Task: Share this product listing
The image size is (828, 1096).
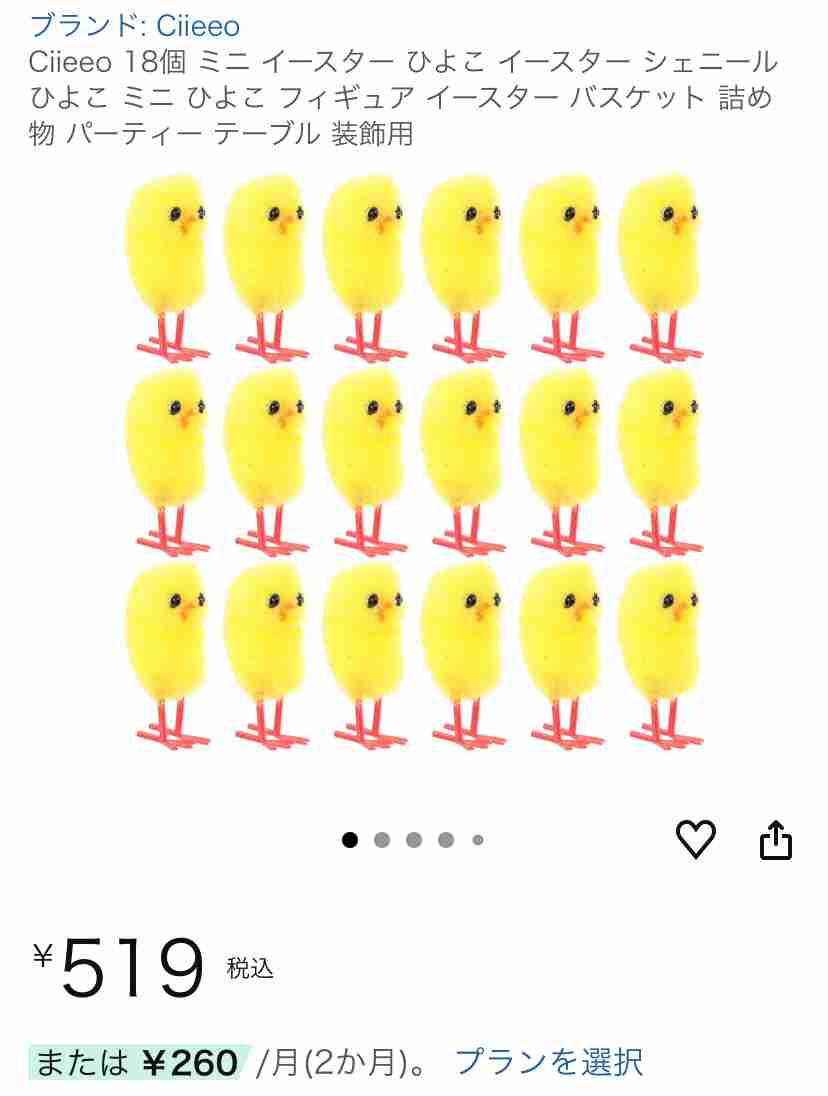Action: pos(776,840)
